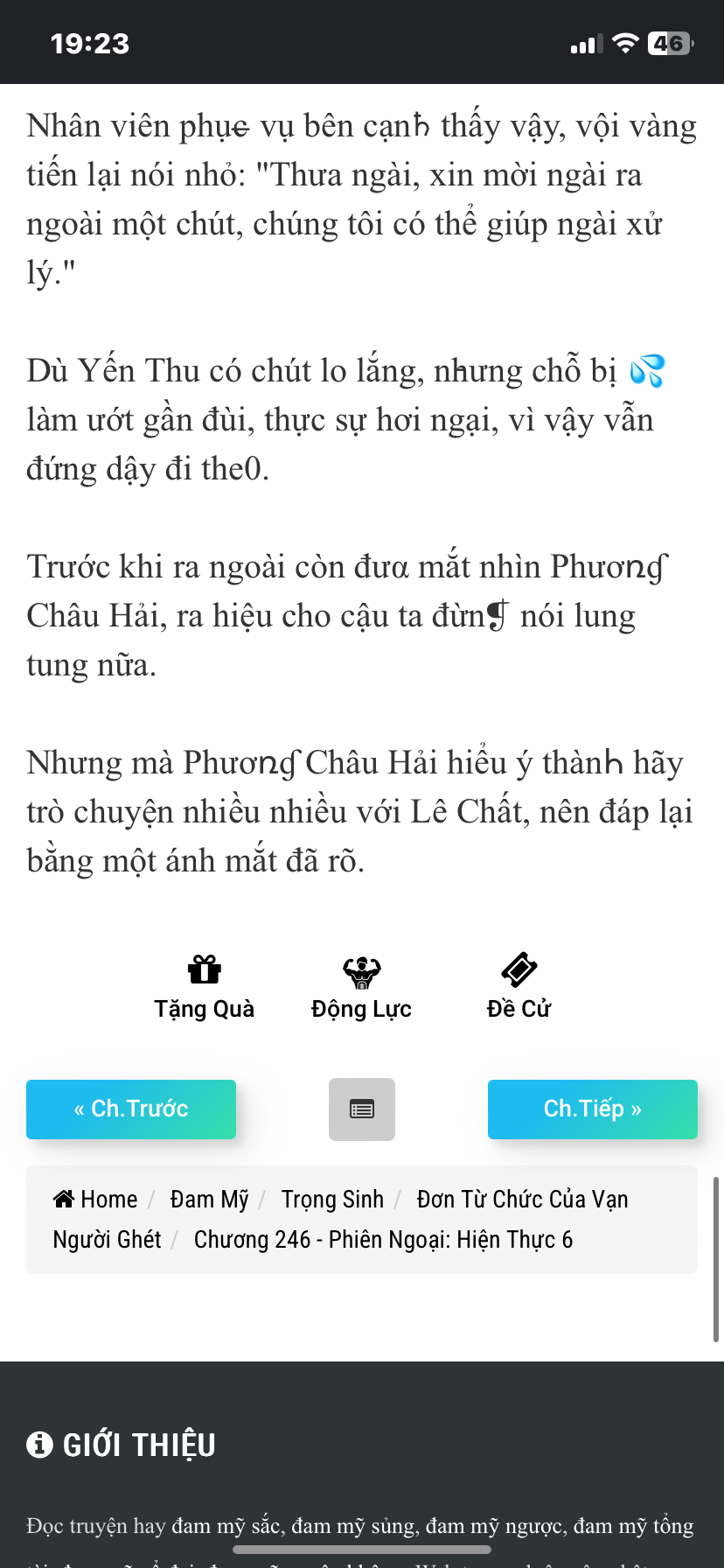This screenshot has height=1568, width=724.
Task: Open the Đam Mỹ category link
Action: point(209,1199)
